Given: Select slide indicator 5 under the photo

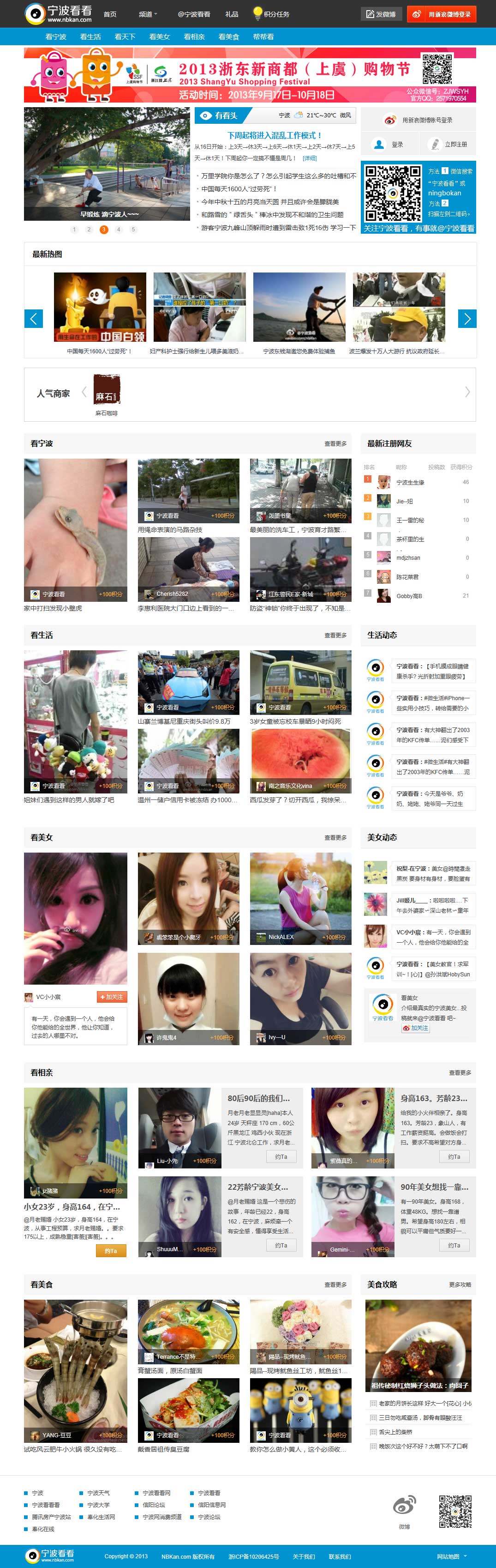Looking at the screenshot, I should pyautogui.click(x=133, y=230).
